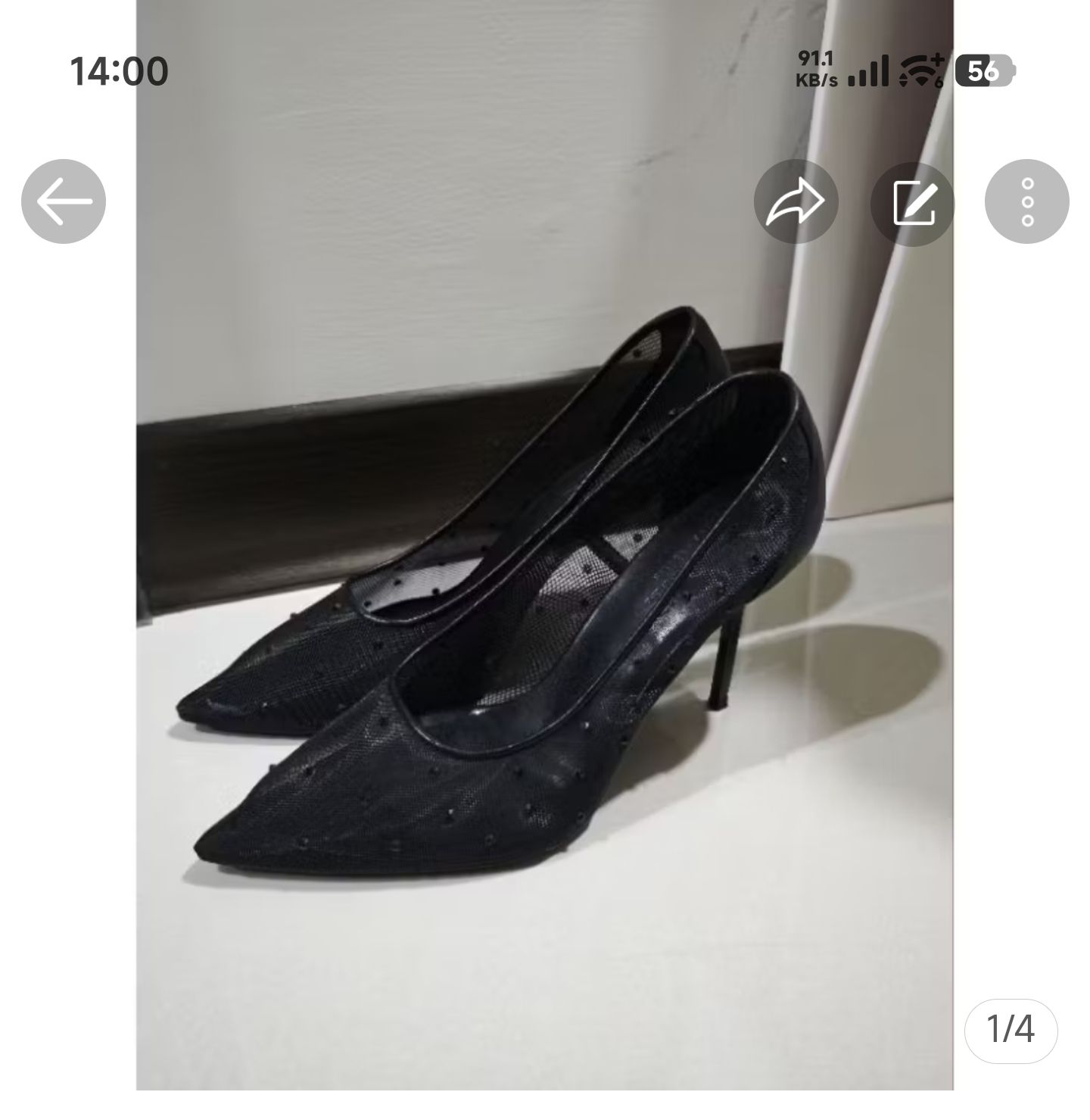Open the edit pencil icon
This screenshot has width=1090, height=1120.
[913, 201]
